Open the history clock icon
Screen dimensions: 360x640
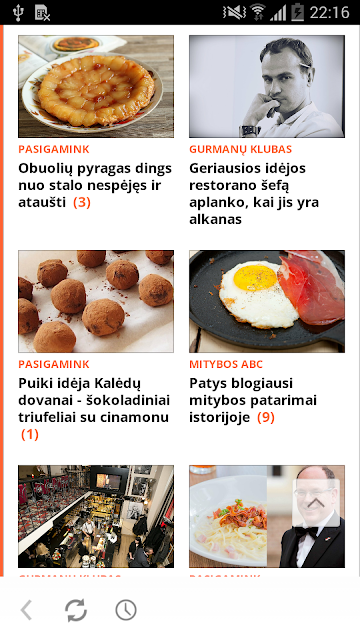tap(126, 610)
